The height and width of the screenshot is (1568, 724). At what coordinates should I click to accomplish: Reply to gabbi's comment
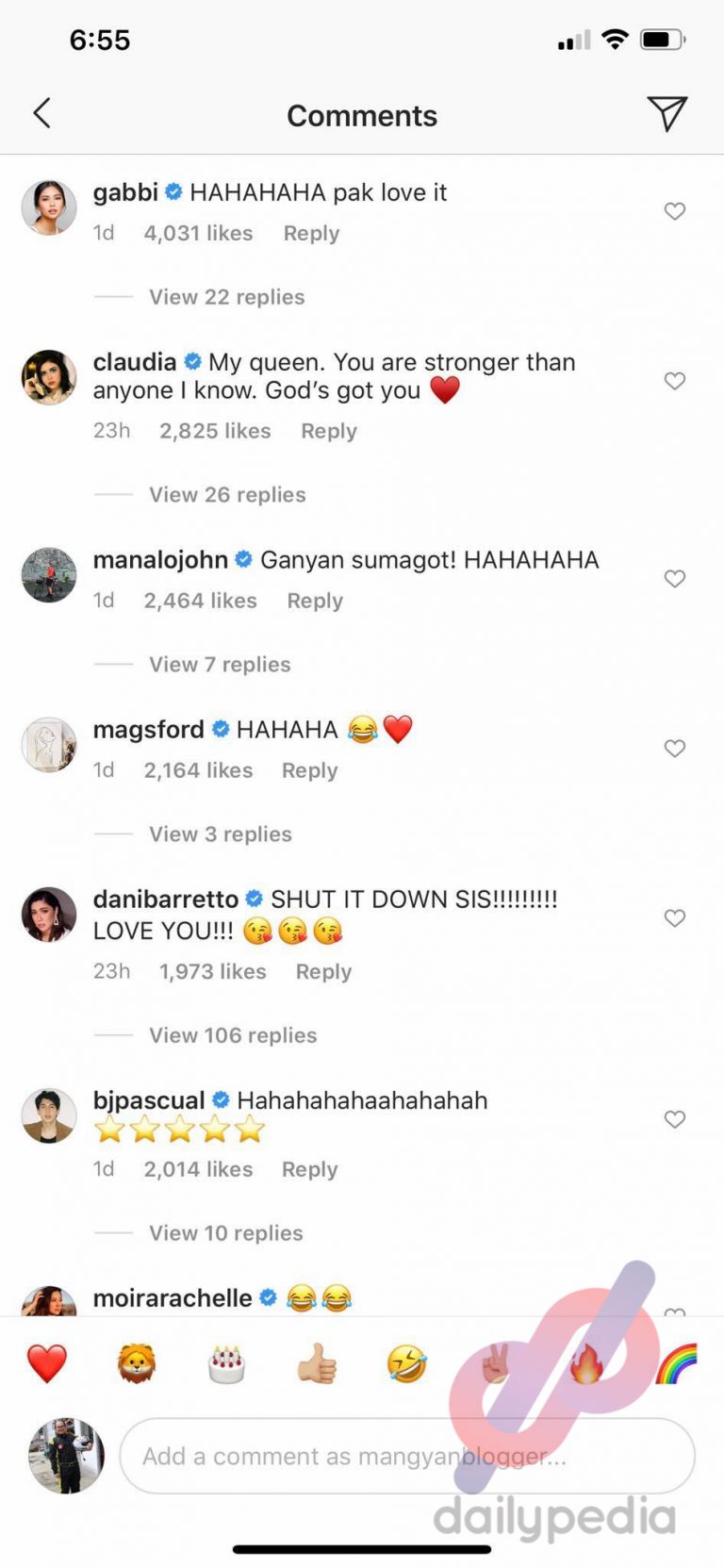tap(311, 234)
